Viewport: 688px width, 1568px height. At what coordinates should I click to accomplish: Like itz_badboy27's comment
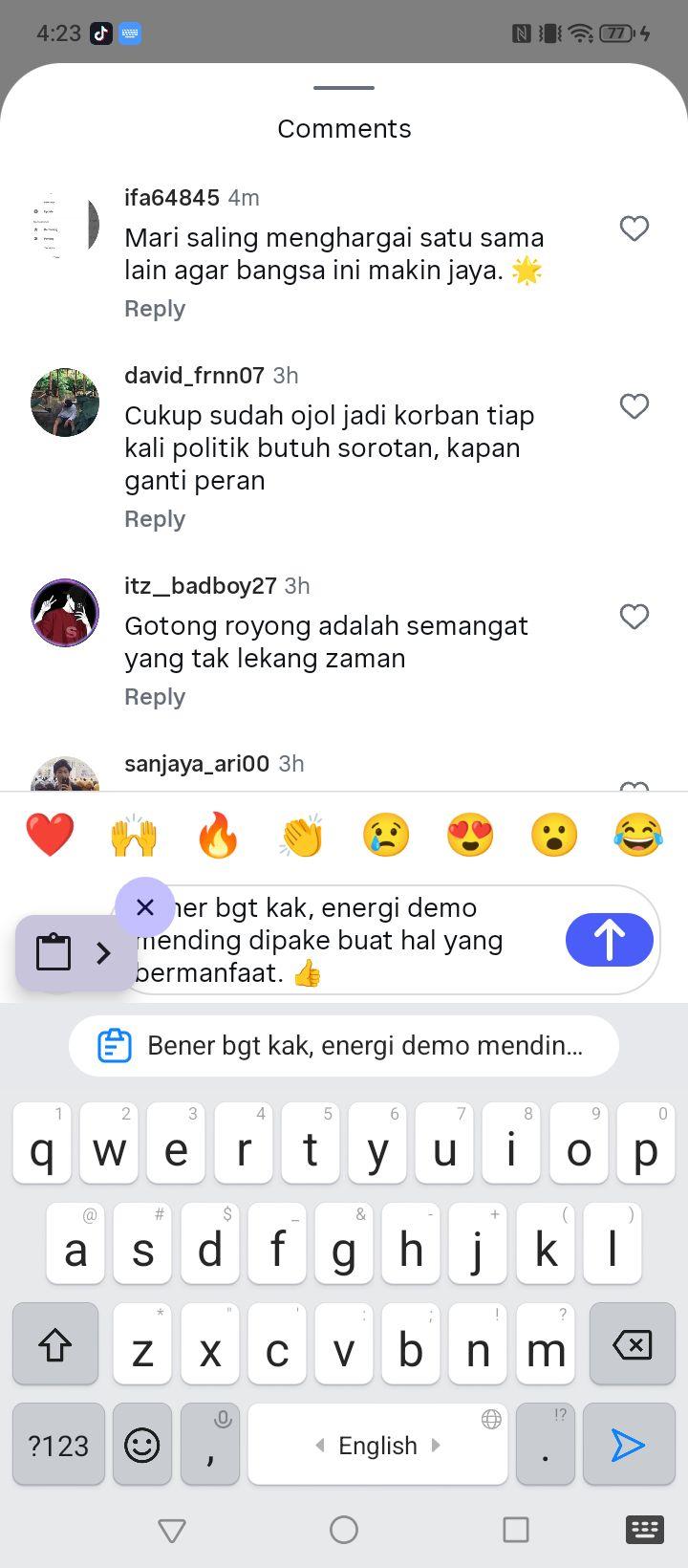point(634,617)
